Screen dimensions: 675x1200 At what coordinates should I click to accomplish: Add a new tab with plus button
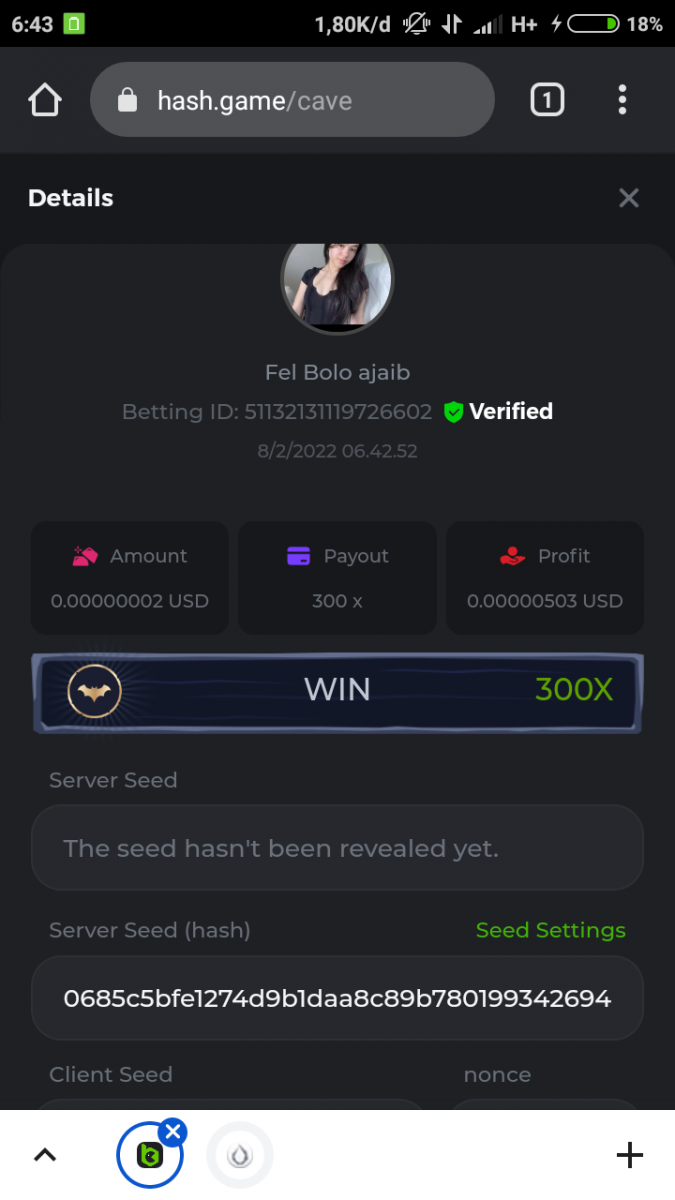(629, 1156)
